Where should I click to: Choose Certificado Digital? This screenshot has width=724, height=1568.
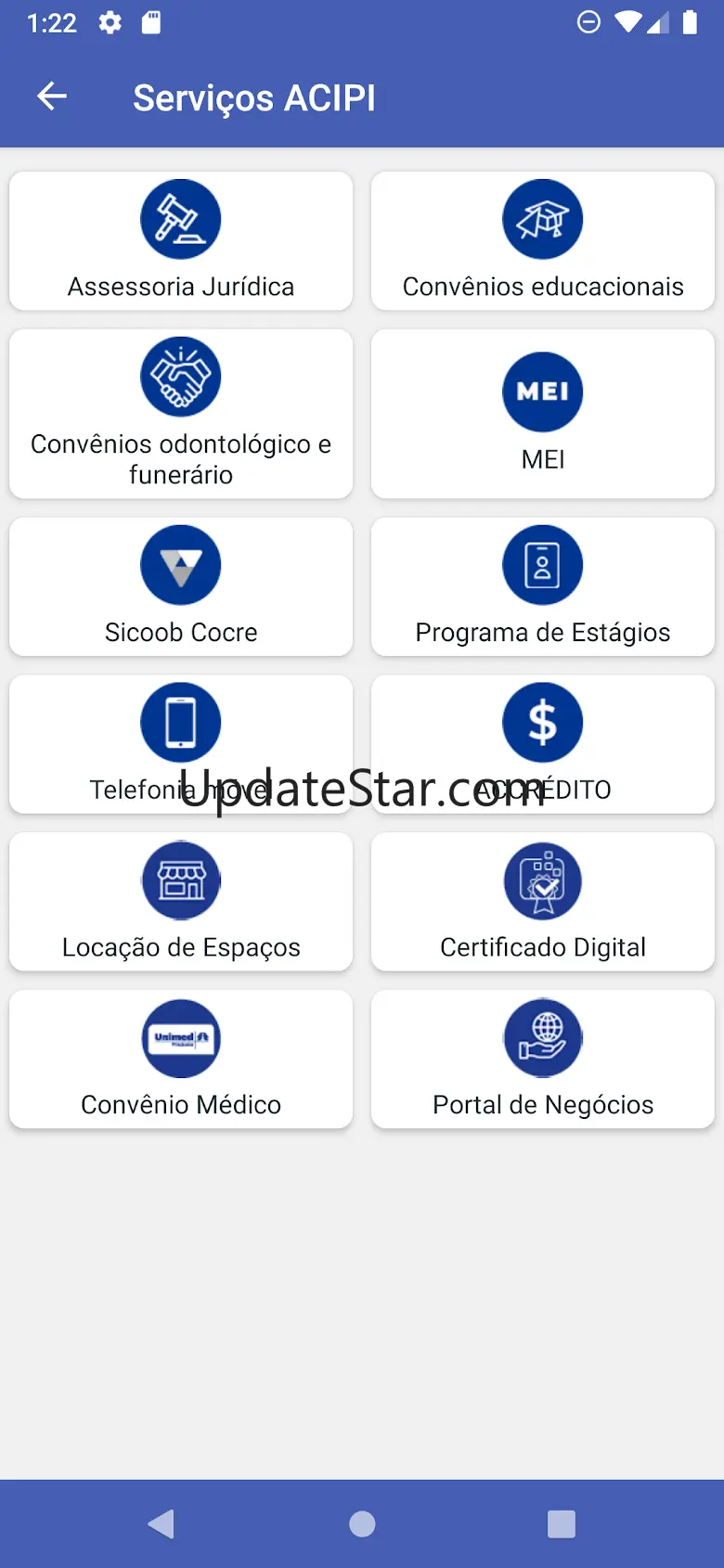(x=543, y=902)
